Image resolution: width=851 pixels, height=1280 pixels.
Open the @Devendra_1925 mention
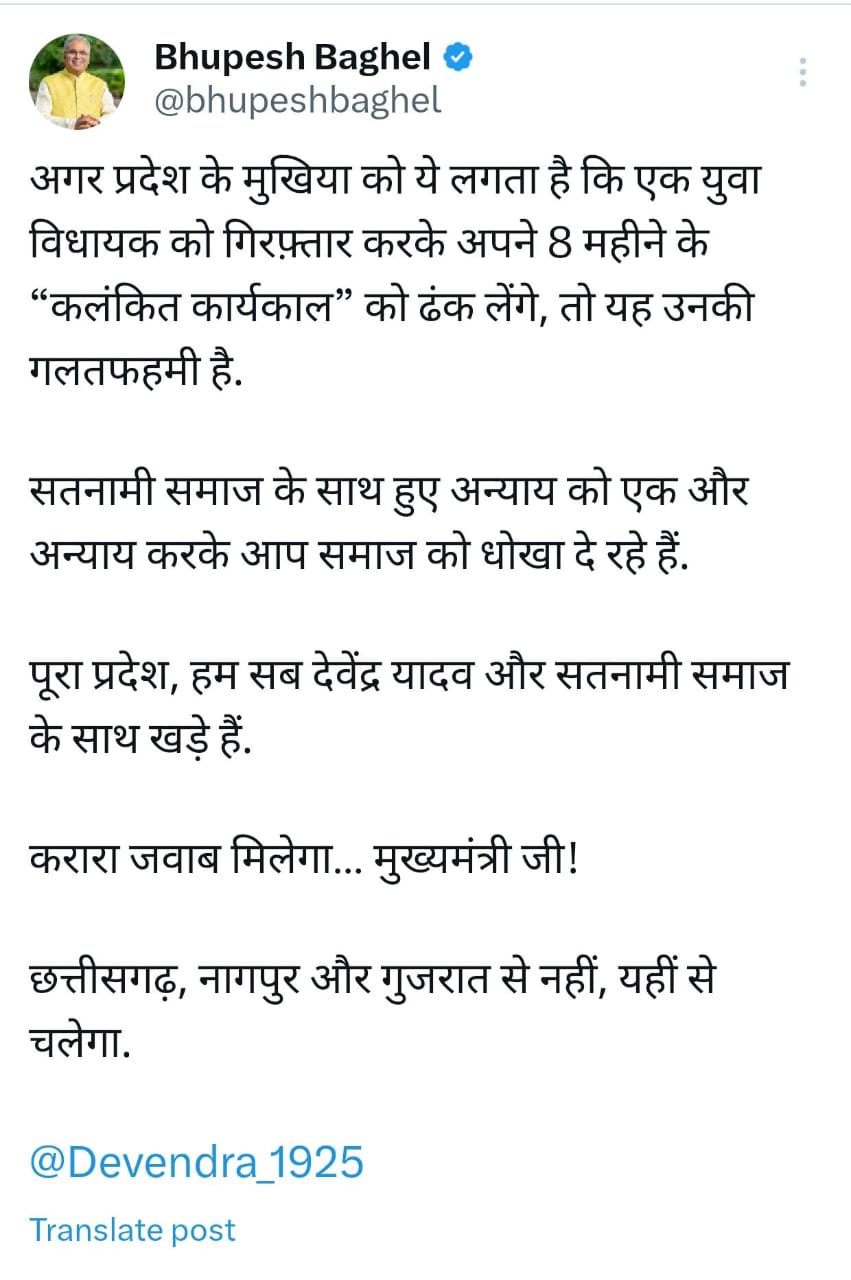197,1163
